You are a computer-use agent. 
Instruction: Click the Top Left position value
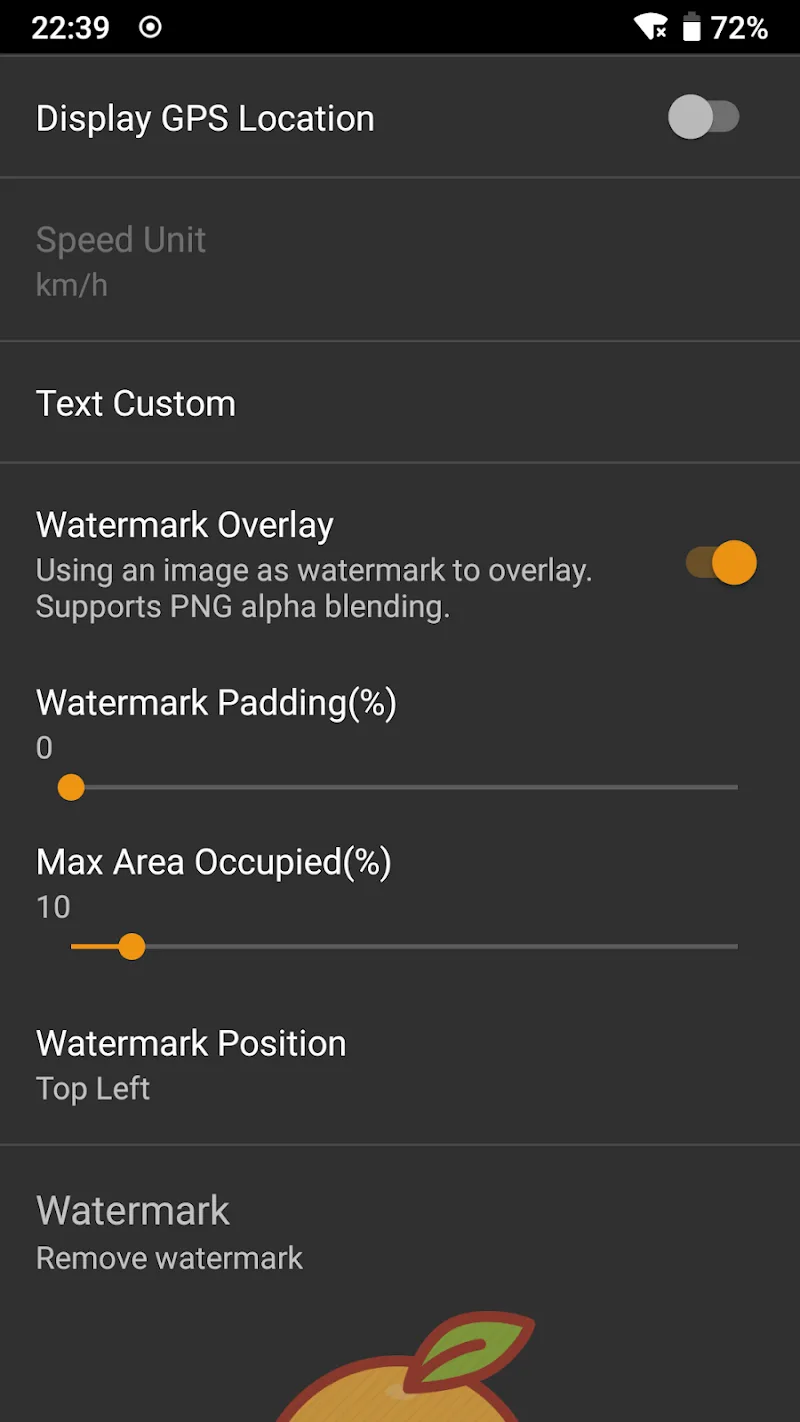pyautogui.click(x=92, y=1088)
